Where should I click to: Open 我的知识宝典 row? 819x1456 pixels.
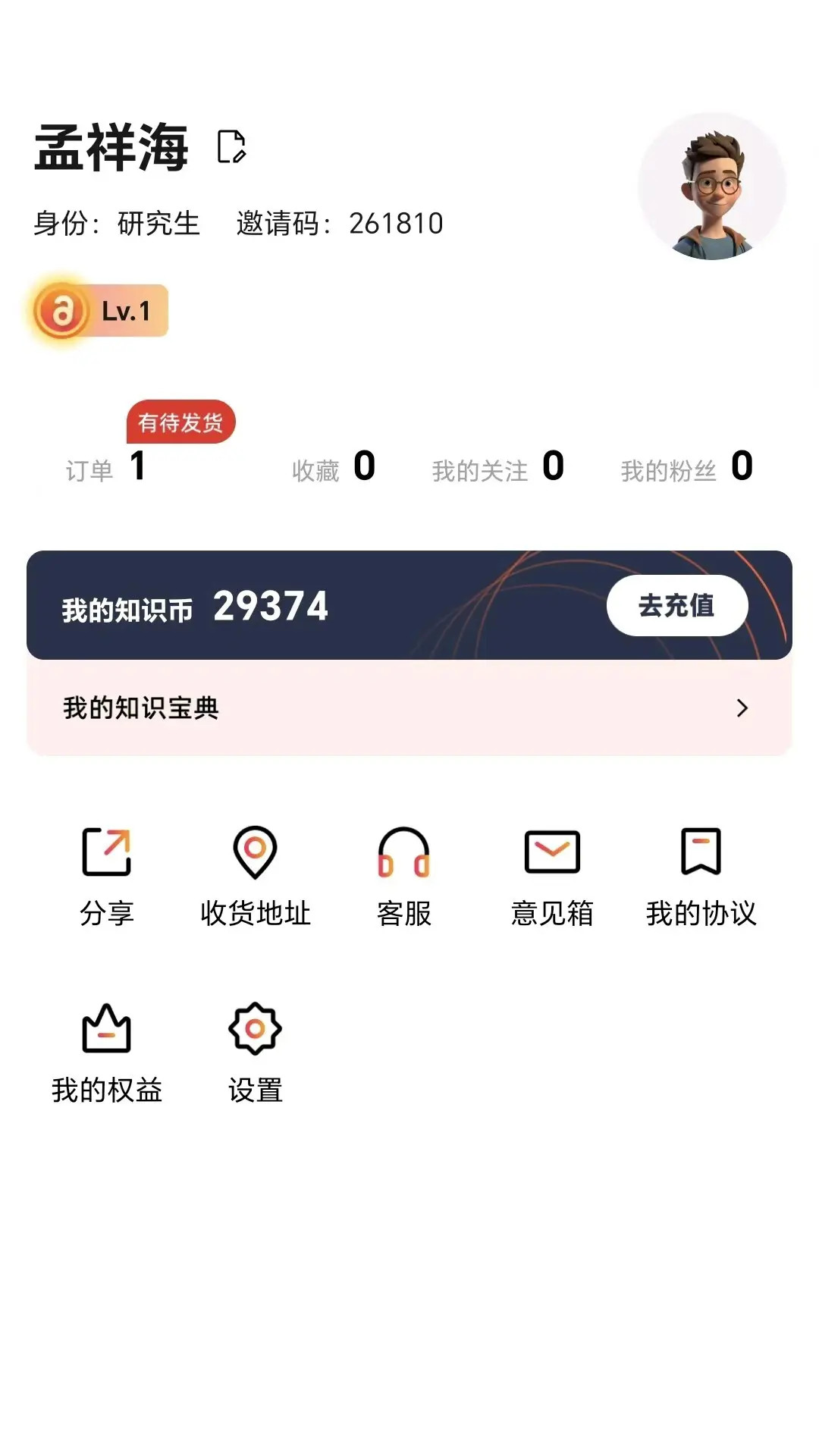[x=409, y=708]
